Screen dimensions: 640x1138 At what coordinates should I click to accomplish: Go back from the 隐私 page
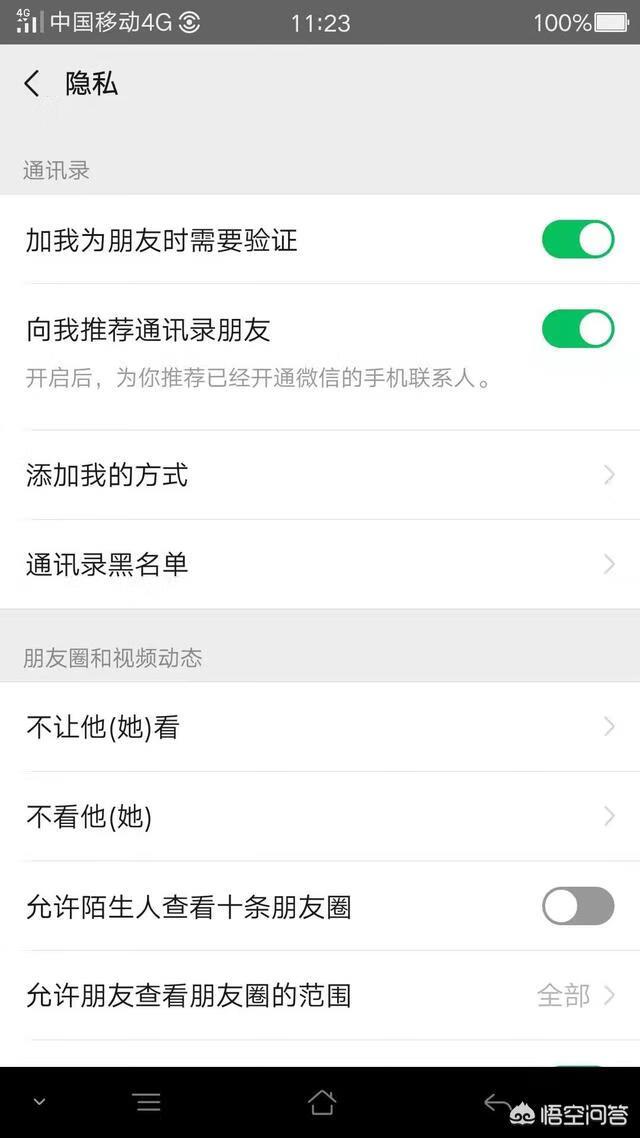pyautogui.click(x=33, y=84)
